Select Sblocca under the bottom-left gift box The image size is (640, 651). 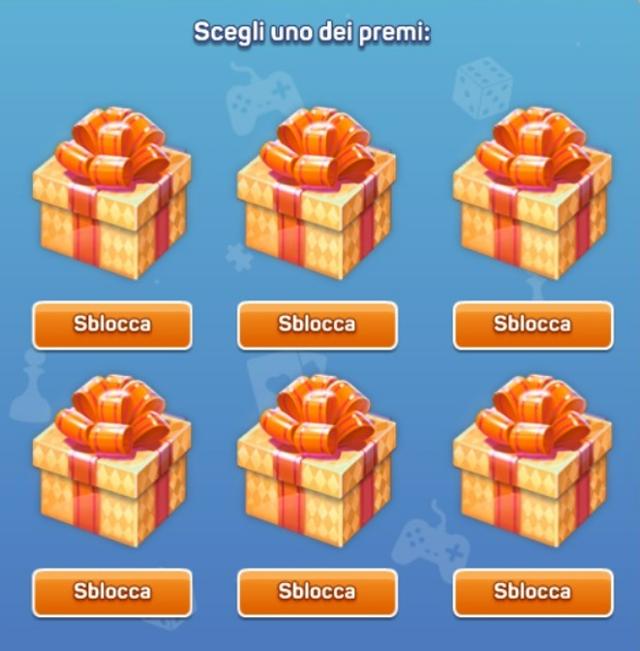(x=112, y=592)
